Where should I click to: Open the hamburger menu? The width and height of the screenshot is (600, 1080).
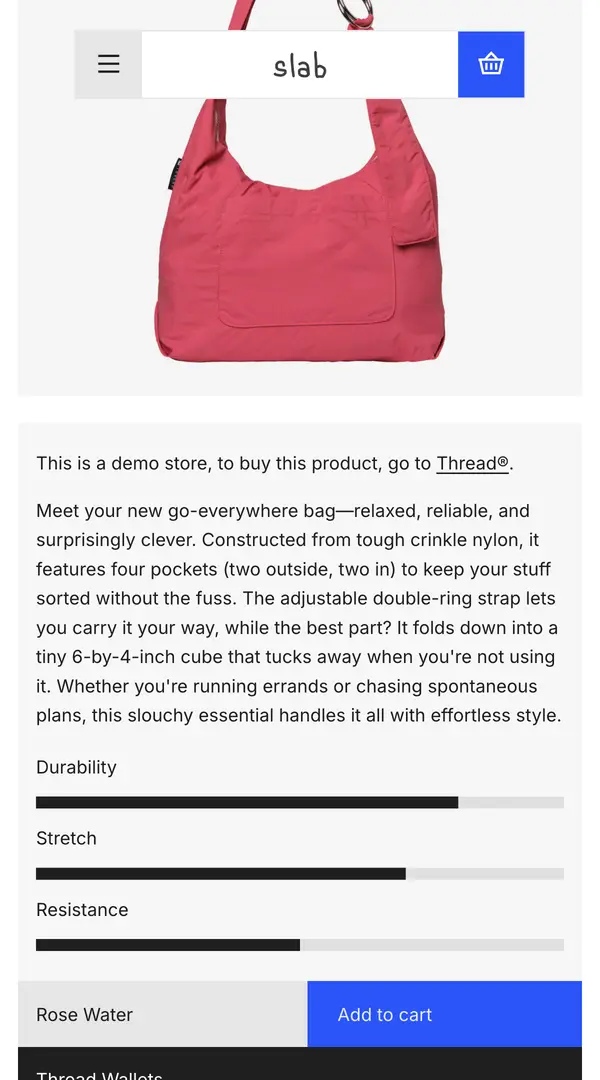[x=108, y=64]
